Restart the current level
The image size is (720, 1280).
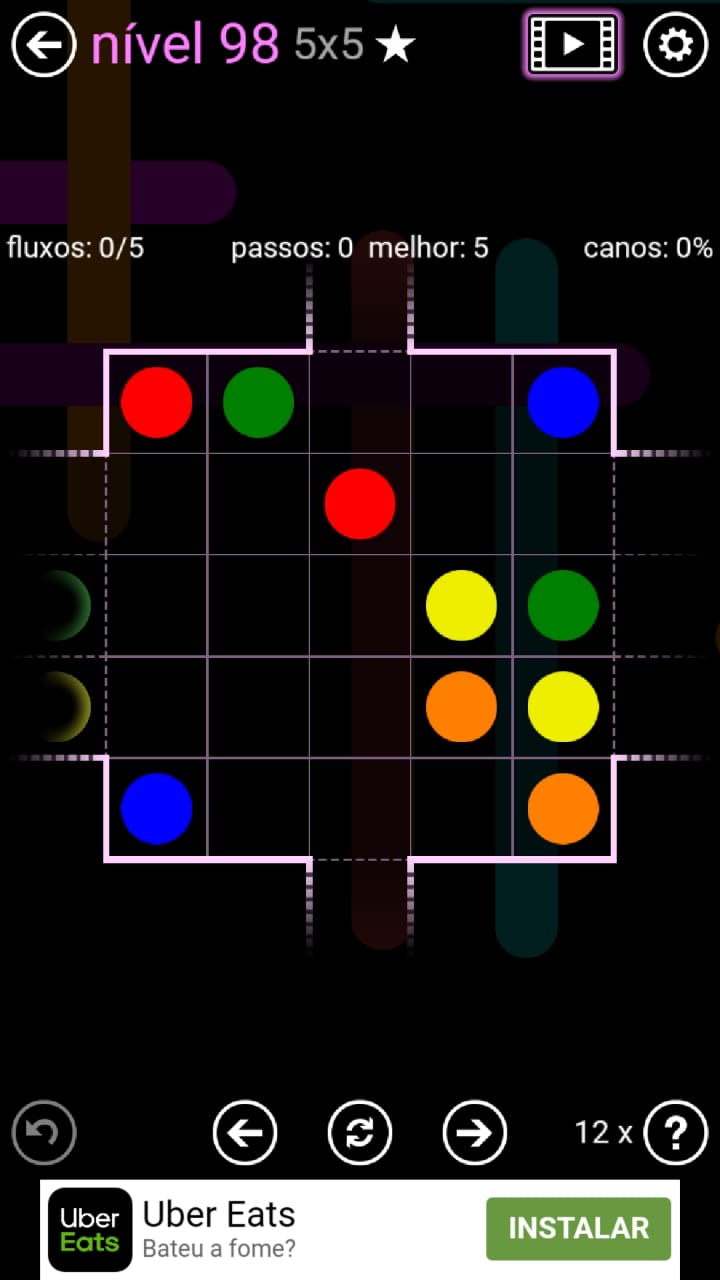tap(360, 1132)
